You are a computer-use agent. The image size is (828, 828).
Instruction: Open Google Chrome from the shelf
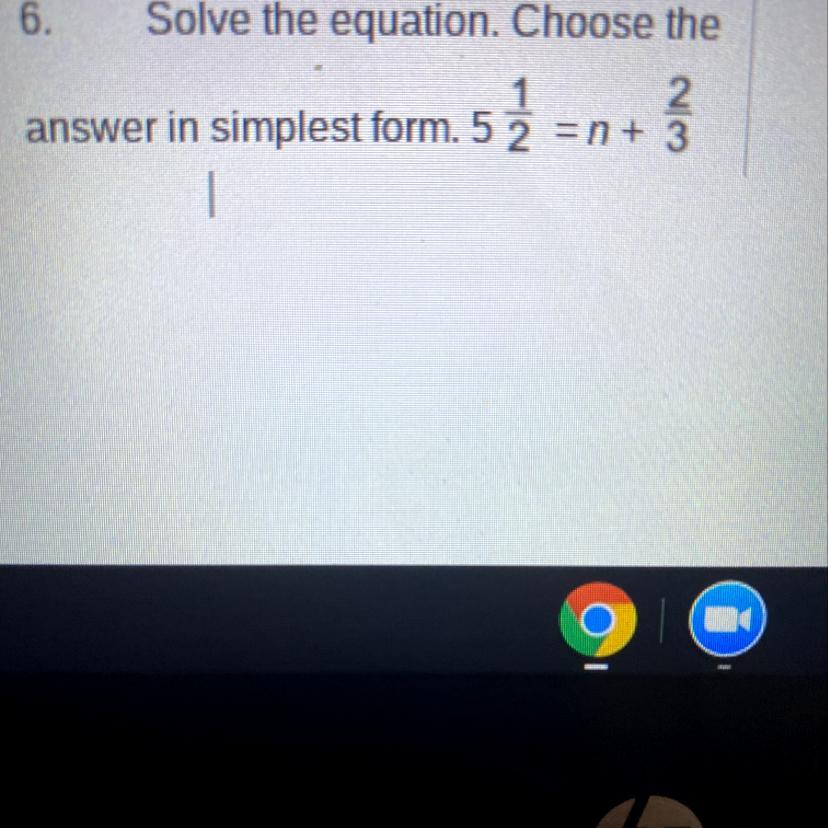597,622
